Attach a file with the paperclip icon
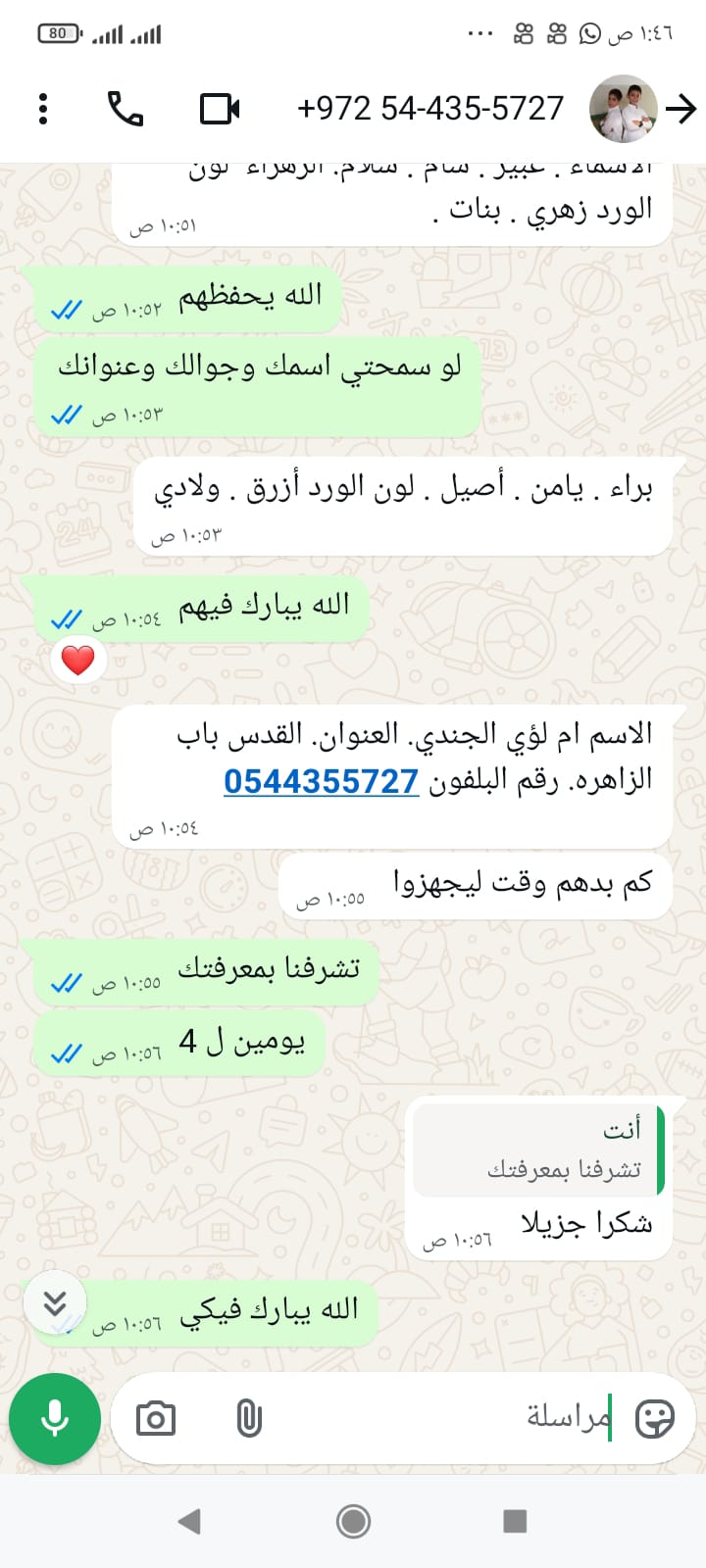This screenshot has height=1568, width=706. tap(249, 1418)
